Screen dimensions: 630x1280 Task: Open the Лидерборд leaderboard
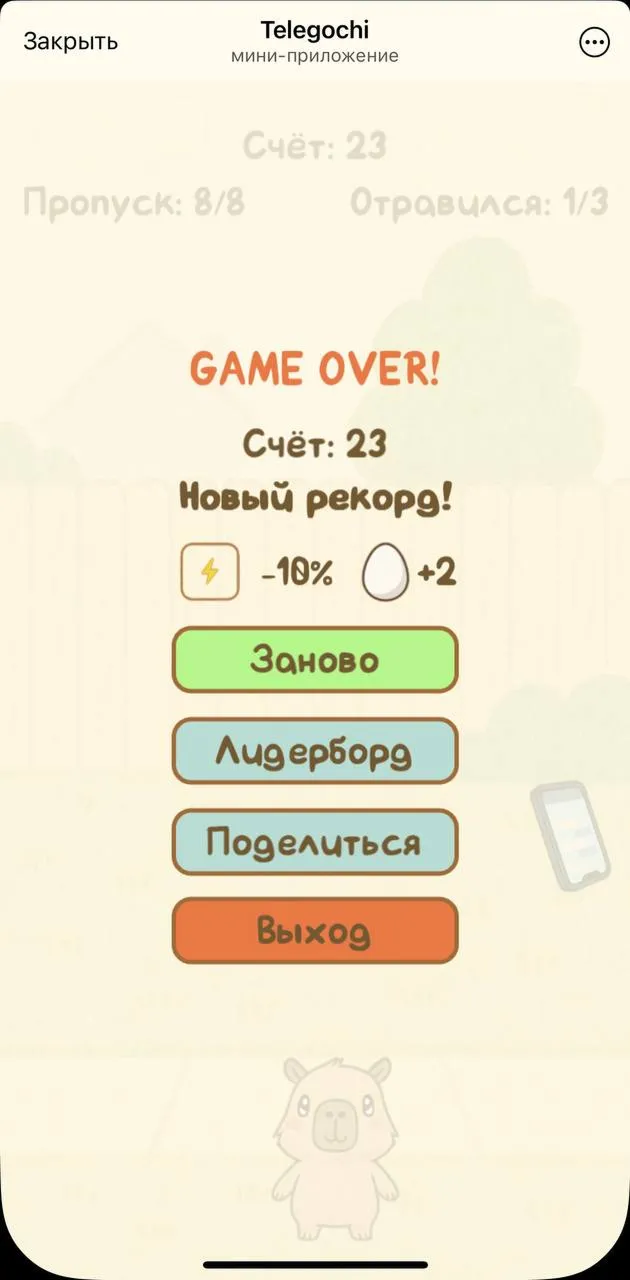315,751
